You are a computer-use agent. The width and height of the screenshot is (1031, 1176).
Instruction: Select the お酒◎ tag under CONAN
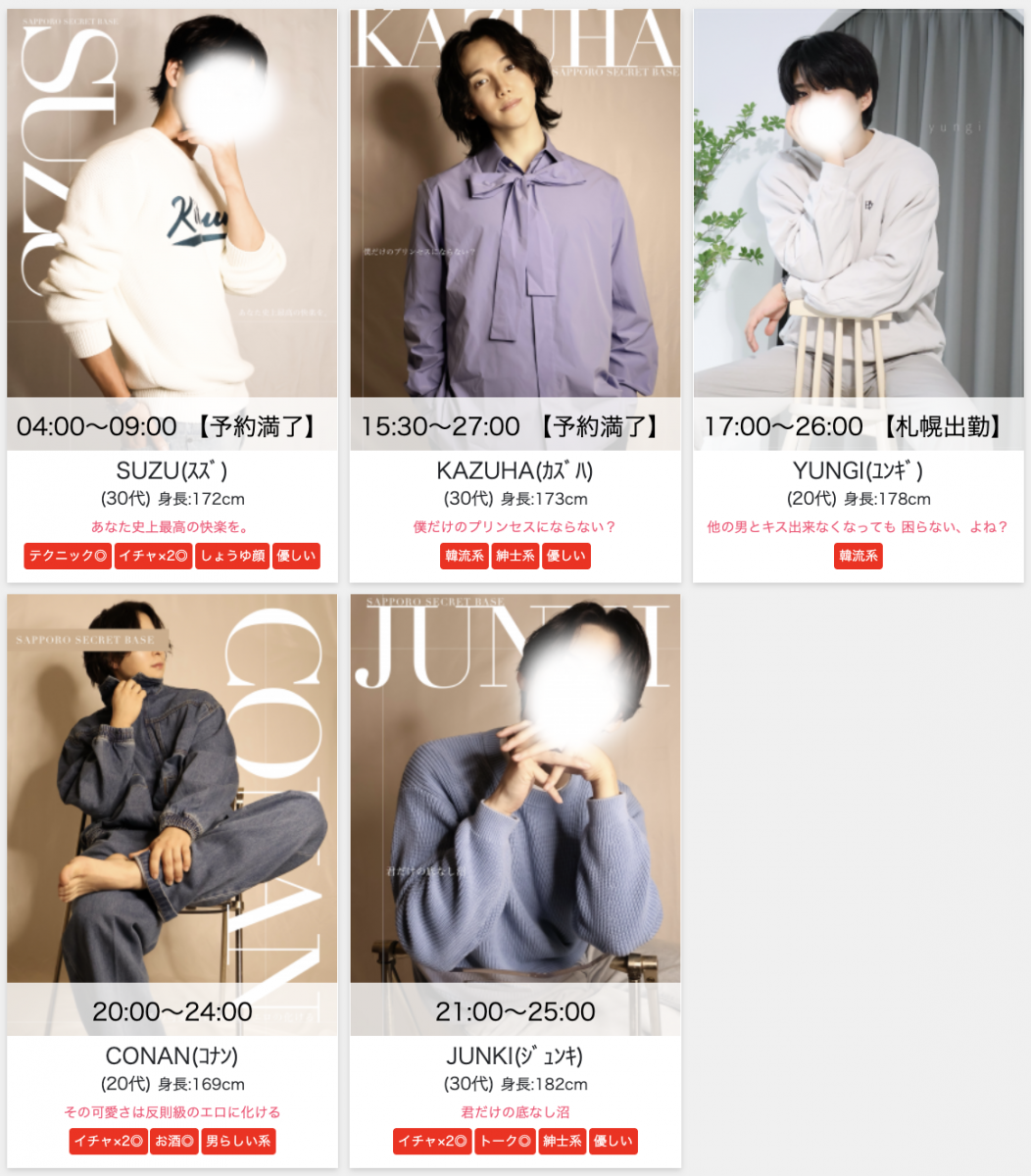tap(173, 1141)
